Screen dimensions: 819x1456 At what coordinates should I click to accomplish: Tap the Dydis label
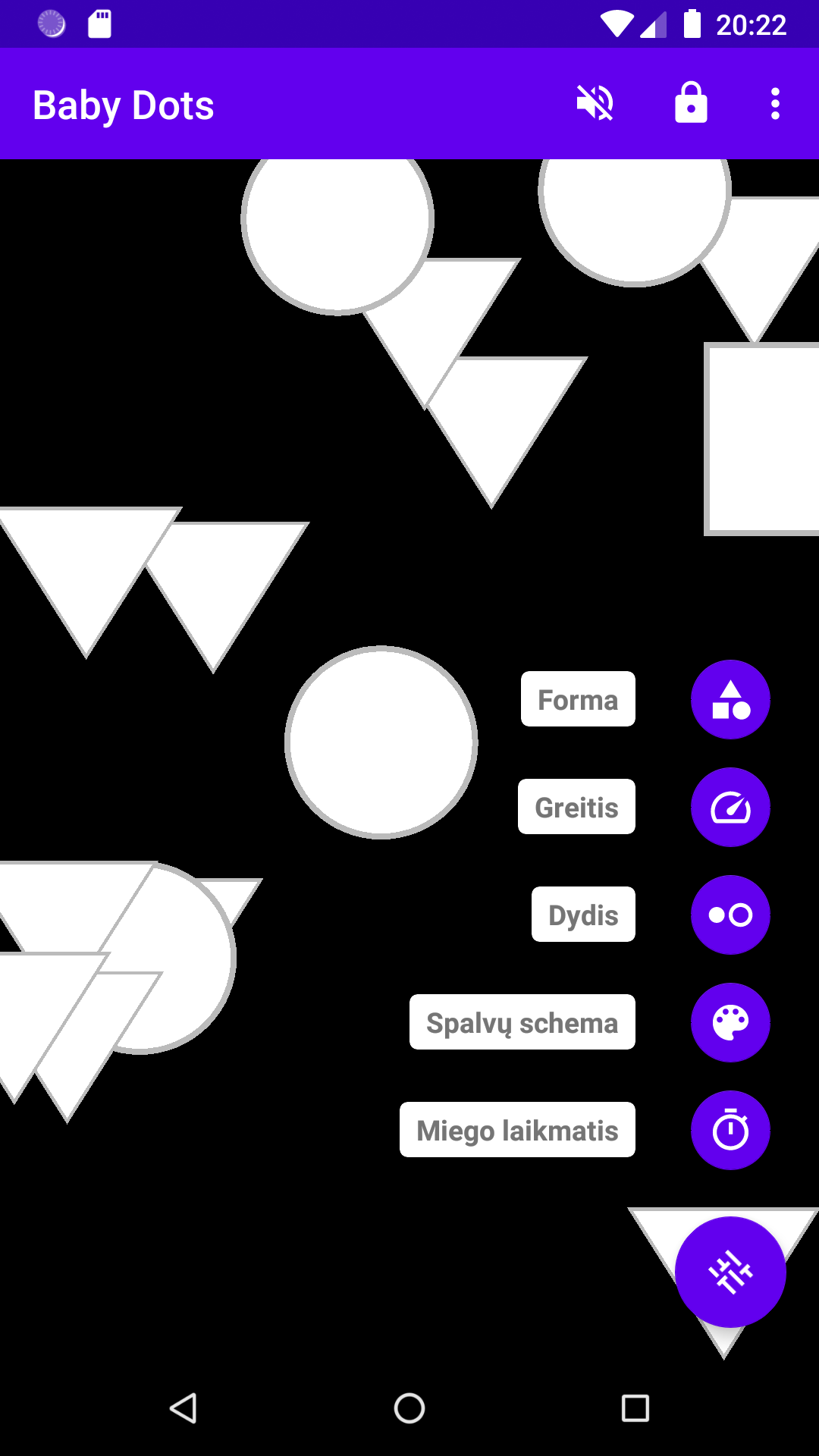pyautogui.click(x=583, y=915)
